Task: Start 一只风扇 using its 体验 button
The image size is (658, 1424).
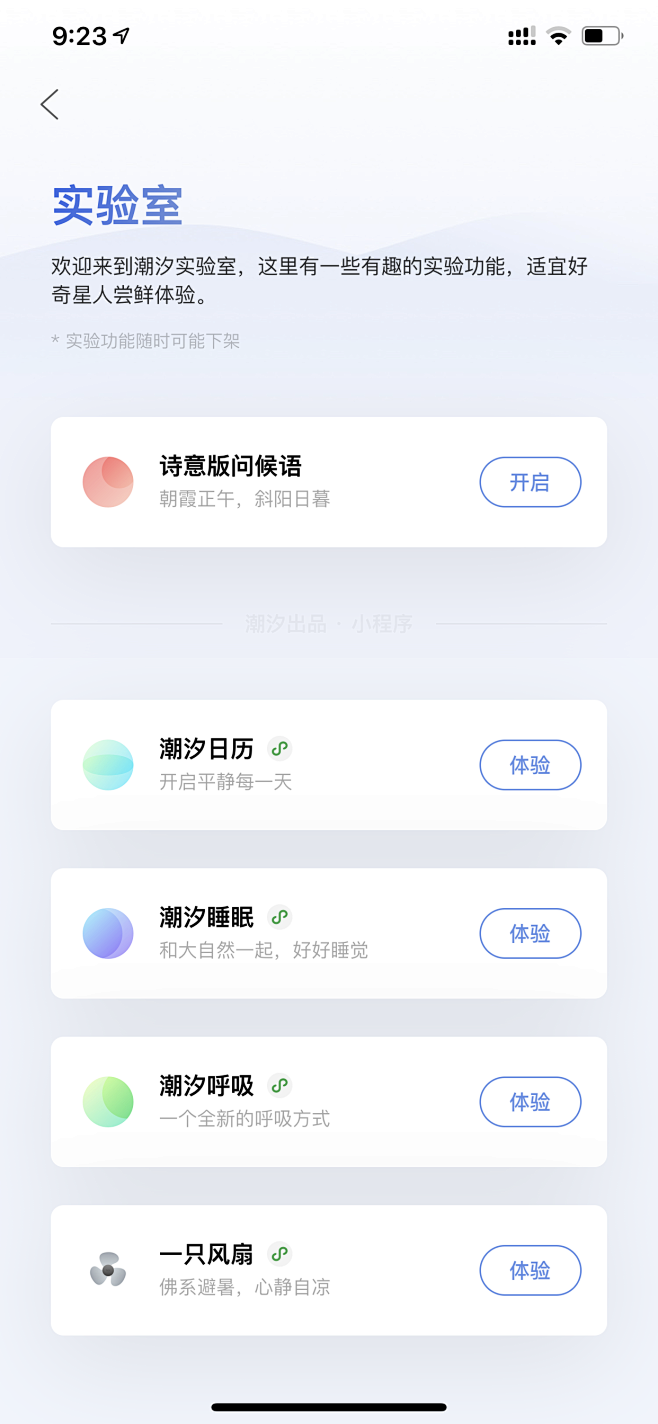Action: click(530, 1270)
